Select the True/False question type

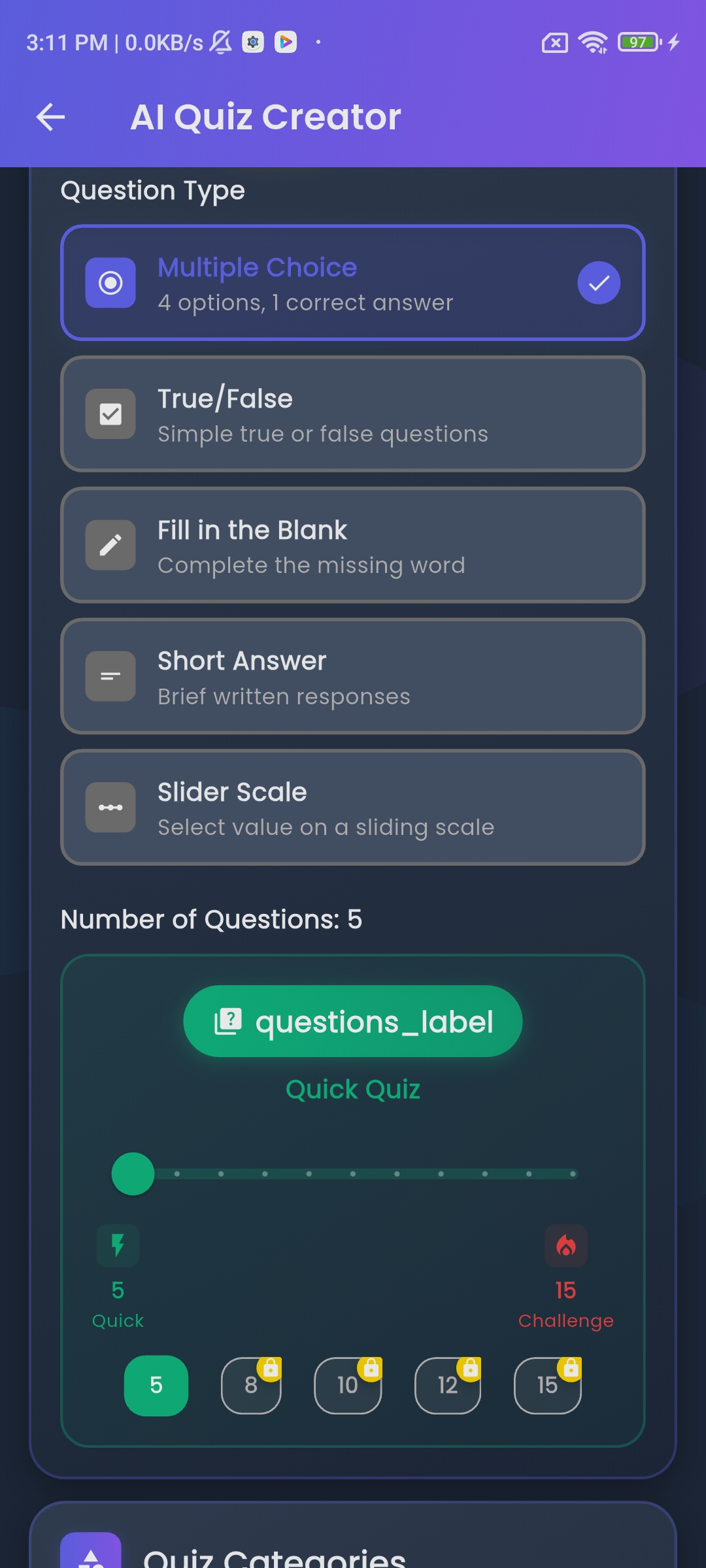coord(353,414)
